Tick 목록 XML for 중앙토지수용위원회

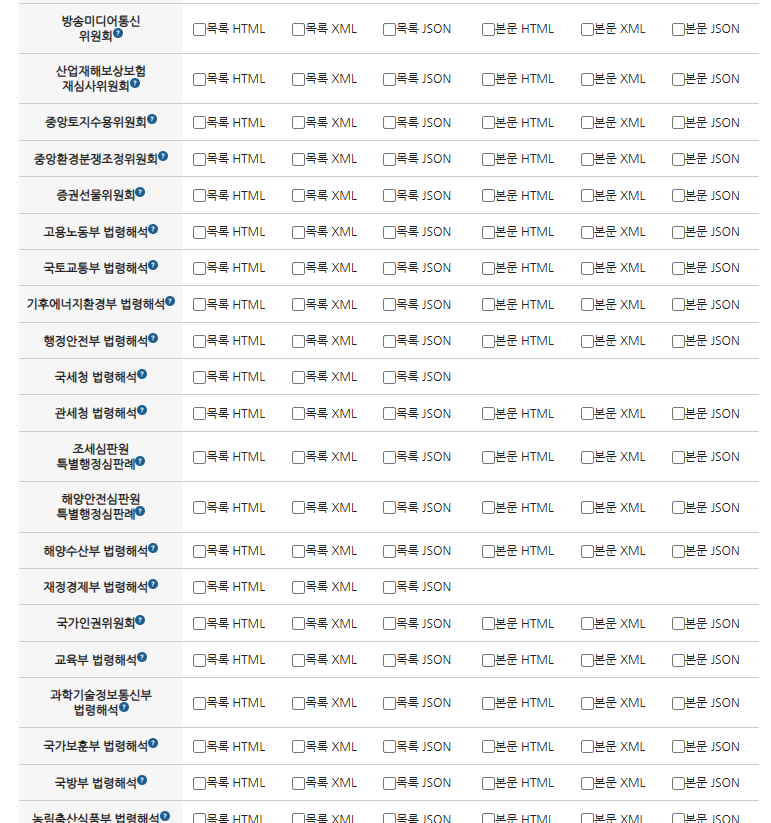[x=298, y=123]
